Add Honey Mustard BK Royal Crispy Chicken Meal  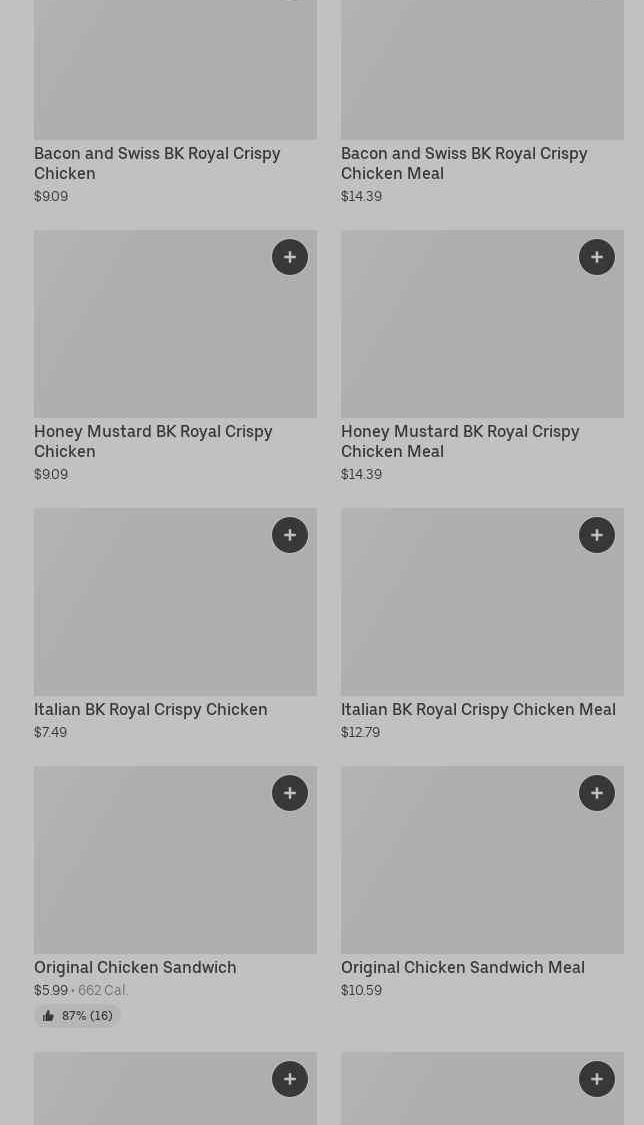(x=597, y=257)
